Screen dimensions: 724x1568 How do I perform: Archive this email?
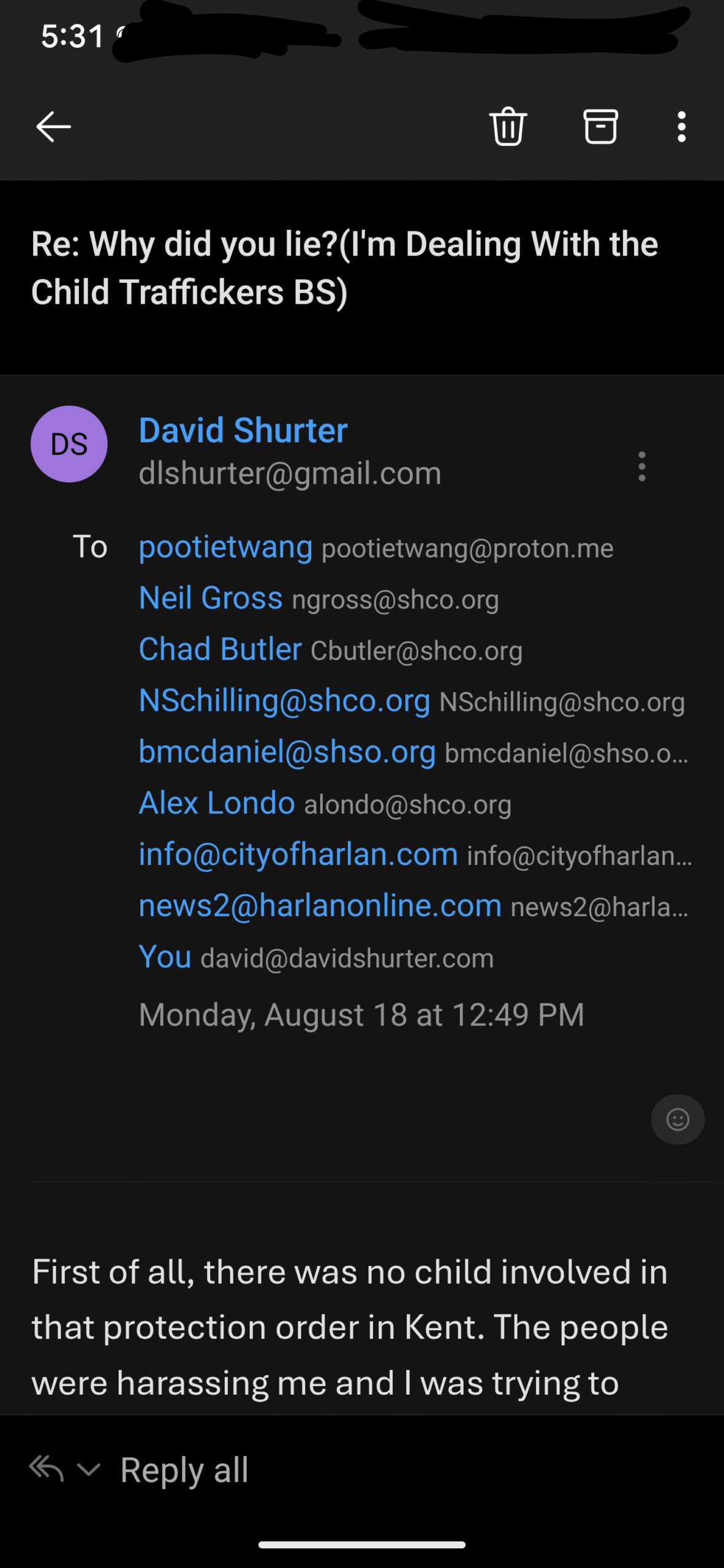[600, 127]
